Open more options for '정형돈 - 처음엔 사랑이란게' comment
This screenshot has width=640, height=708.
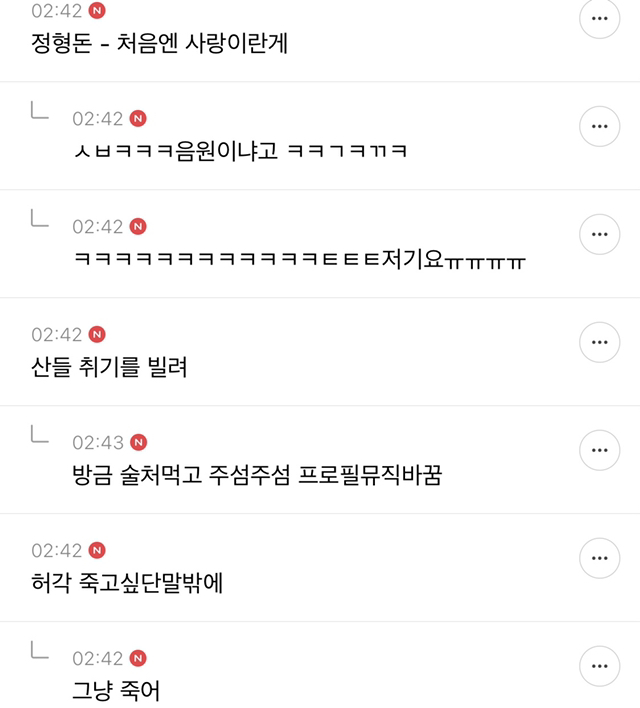[599, 19]
